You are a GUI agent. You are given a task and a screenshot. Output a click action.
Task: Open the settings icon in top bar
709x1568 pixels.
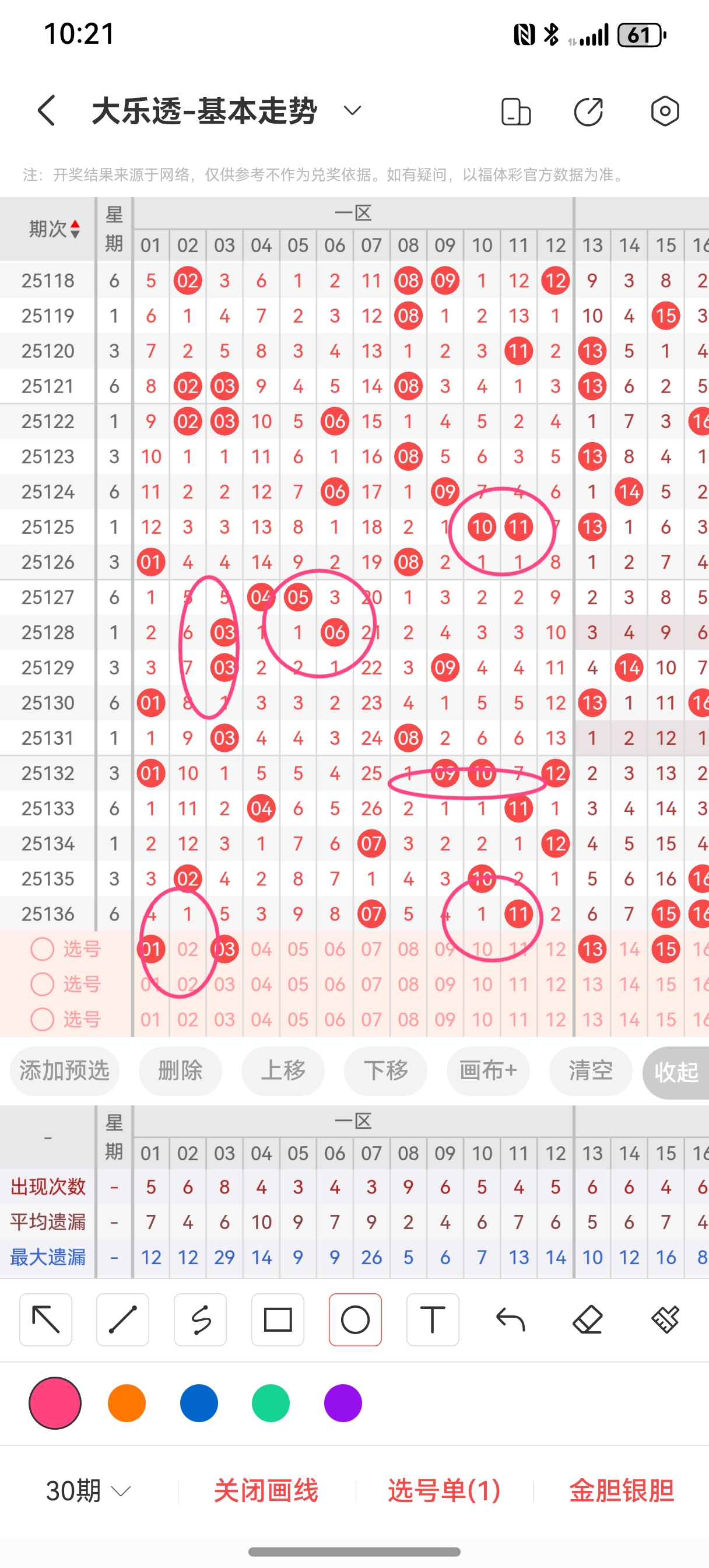point(665,112)
